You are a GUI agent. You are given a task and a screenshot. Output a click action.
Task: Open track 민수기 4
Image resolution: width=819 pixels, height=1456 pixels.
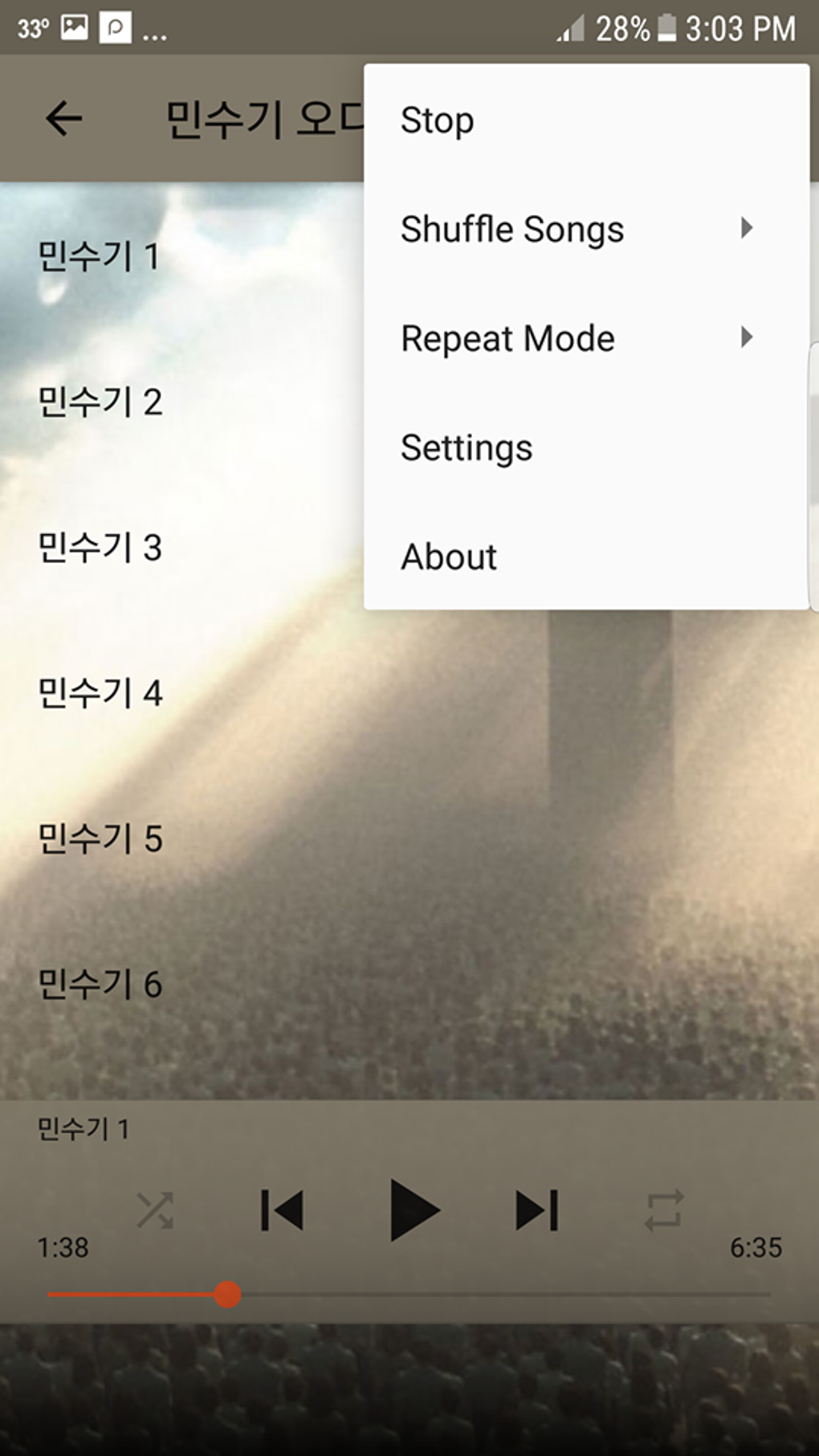[100, 693]
